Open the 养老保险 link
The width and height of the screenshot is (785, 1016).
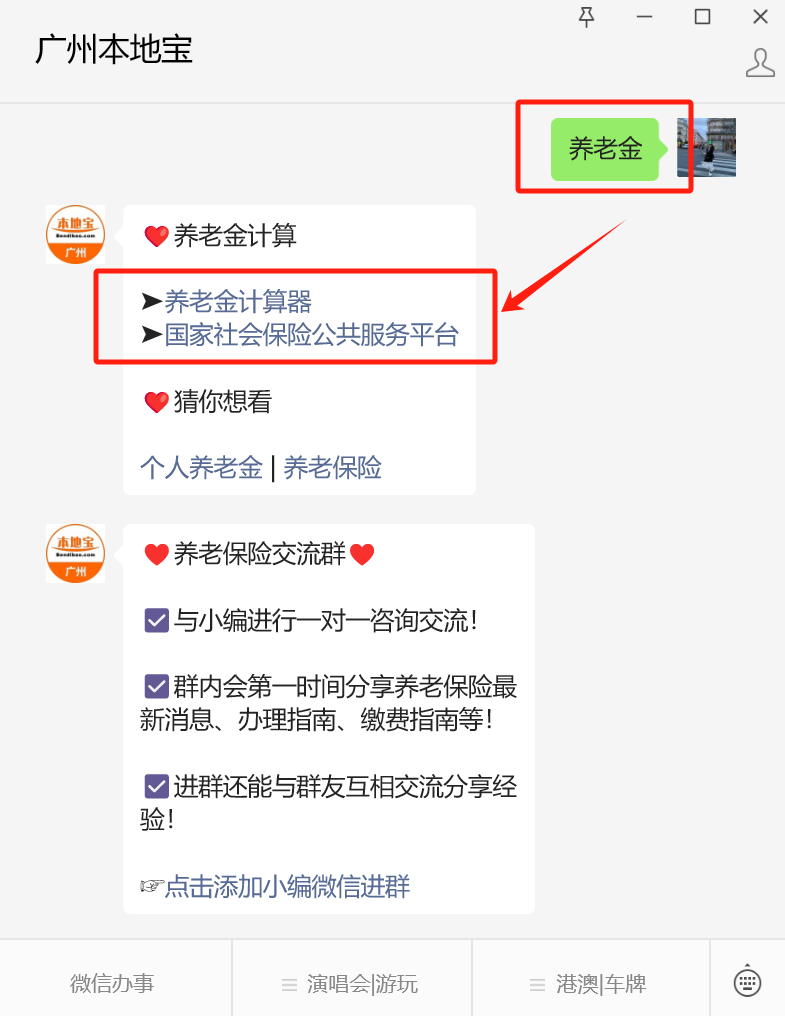(333, 467)
